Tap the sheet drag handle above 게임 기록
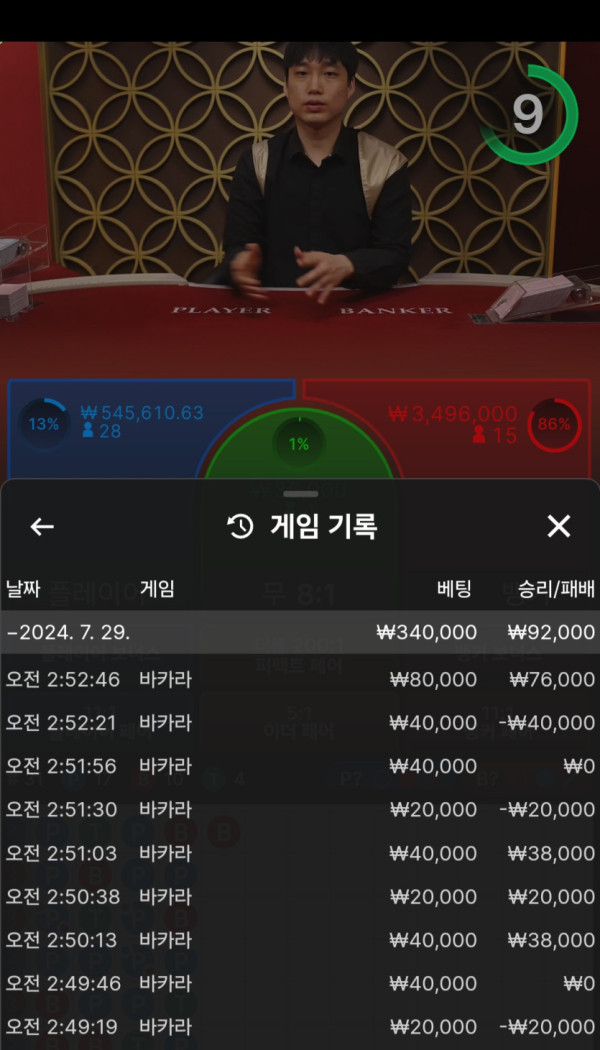The image size is (600, 1050). pos(300,494)
